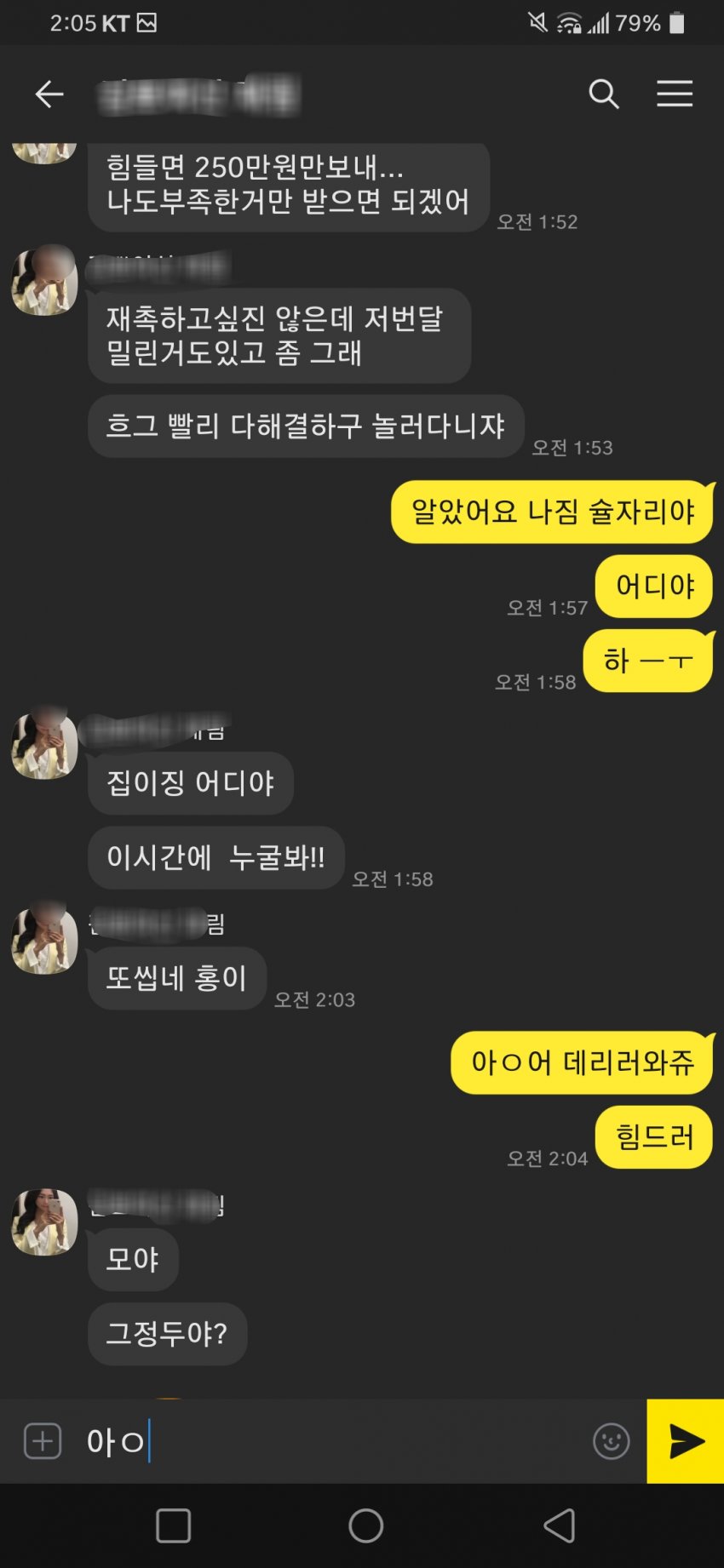Screen dimensions: 724x1568
Task: Tap the system home button
Action: click(x=365, y=1526)
